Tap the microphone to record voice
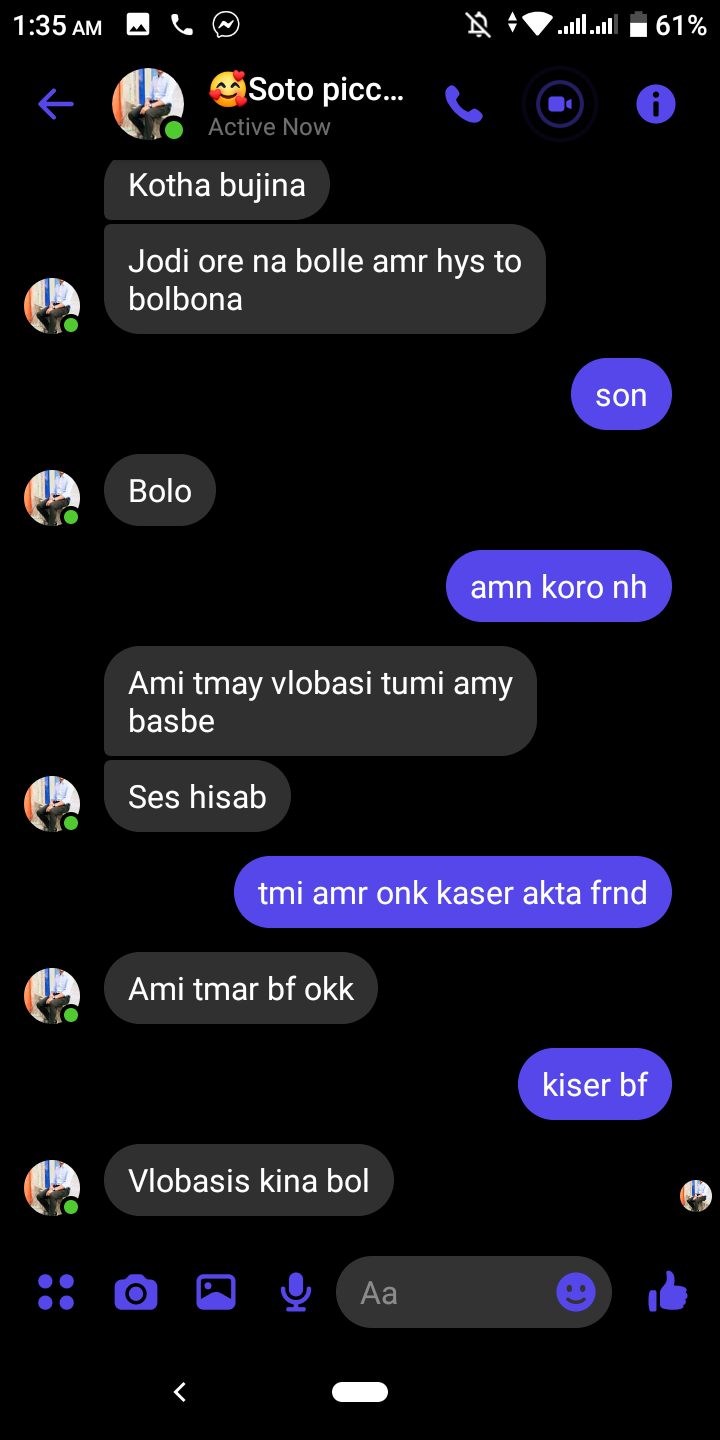Viewport: 720px width, 1440px height. point(295,1292)
